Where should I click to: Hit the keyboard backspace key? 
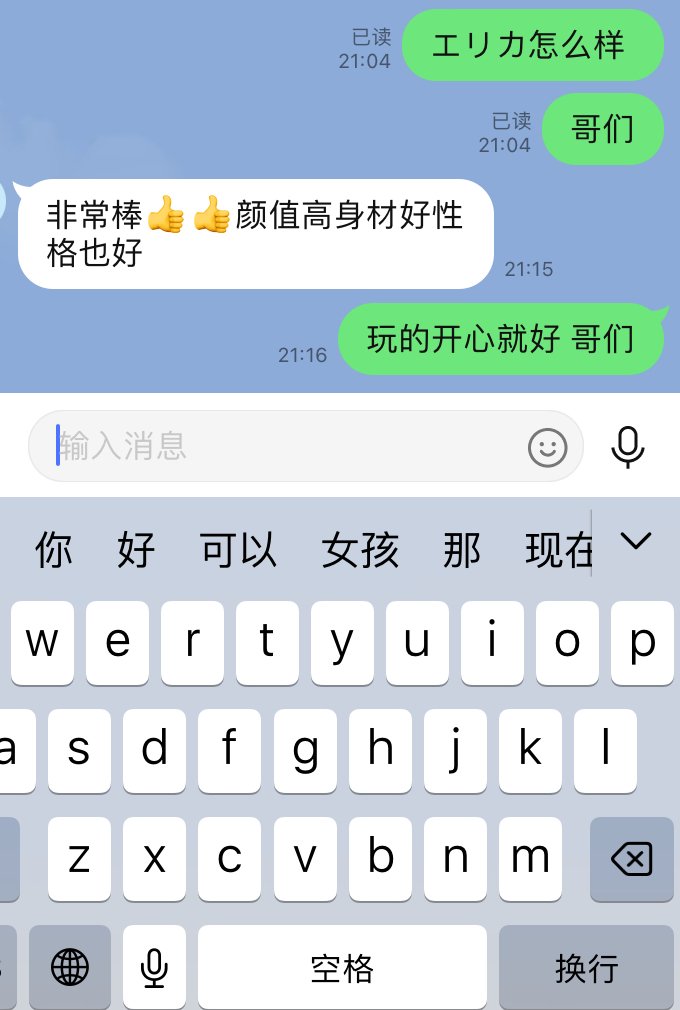pyautogui.click(x=631, y=858)
